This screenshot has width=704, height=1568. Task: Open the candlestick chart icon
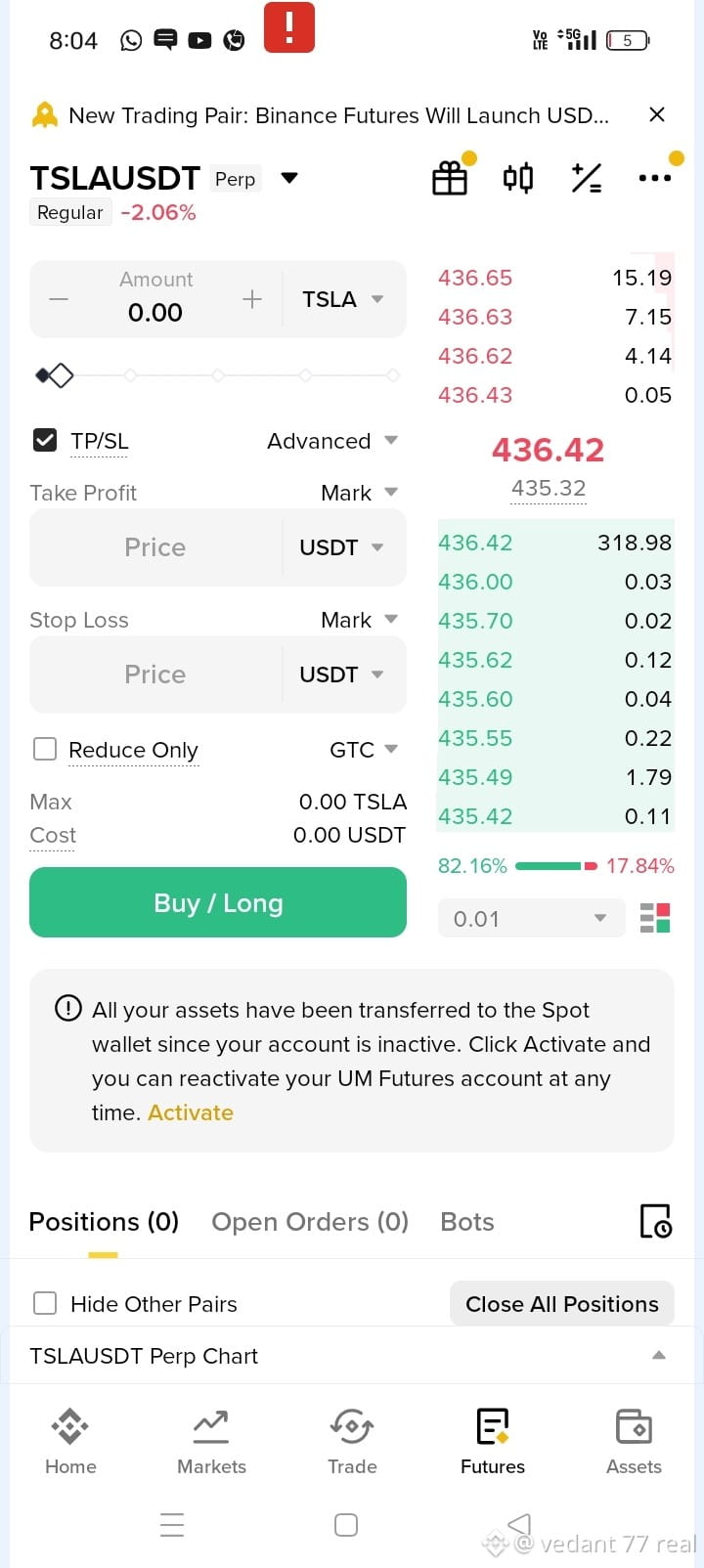click(x=518, y=178)
